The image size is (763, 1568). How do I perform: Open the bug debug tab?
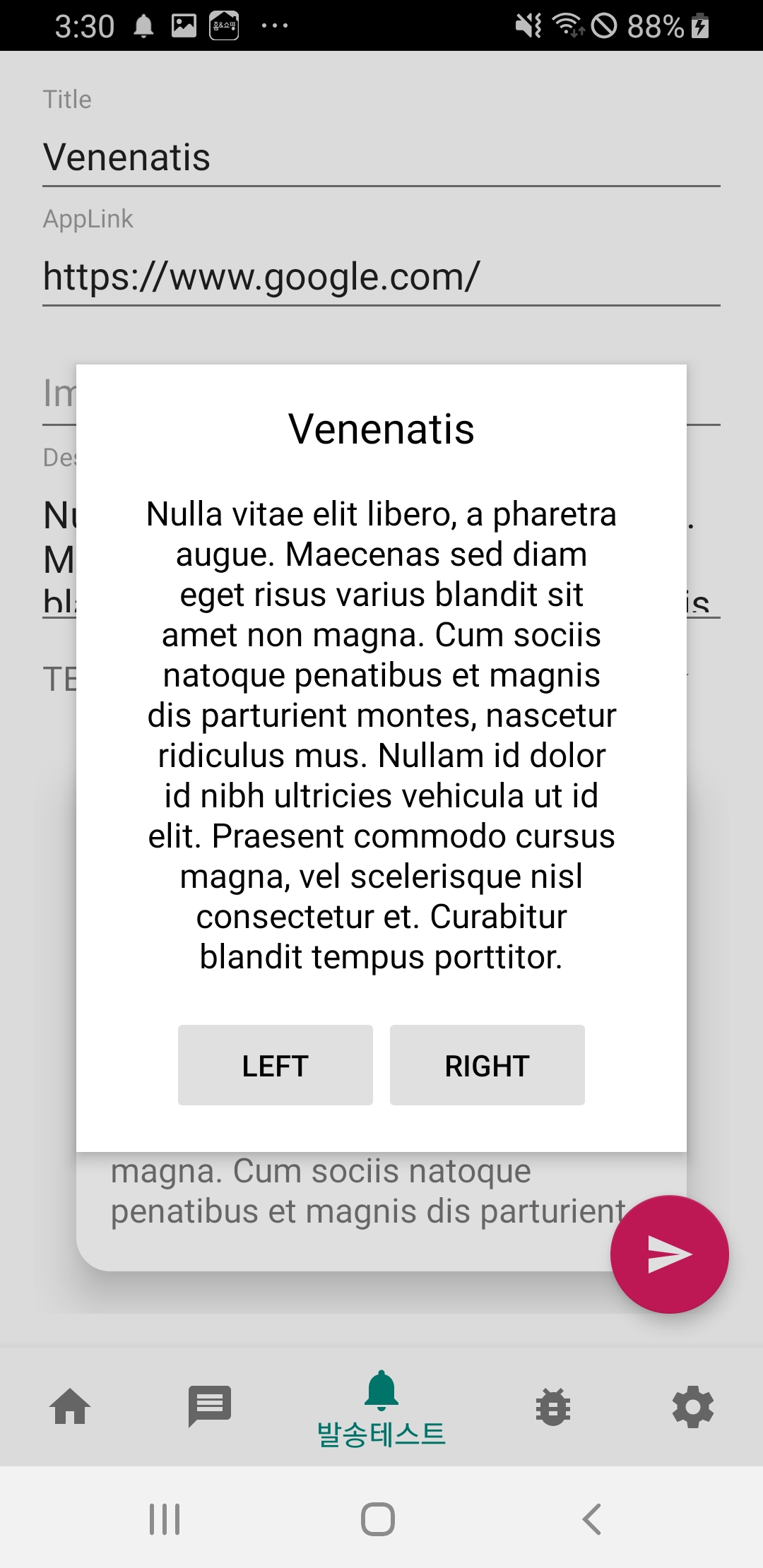pyautogui.click(x=552, y=1406)
